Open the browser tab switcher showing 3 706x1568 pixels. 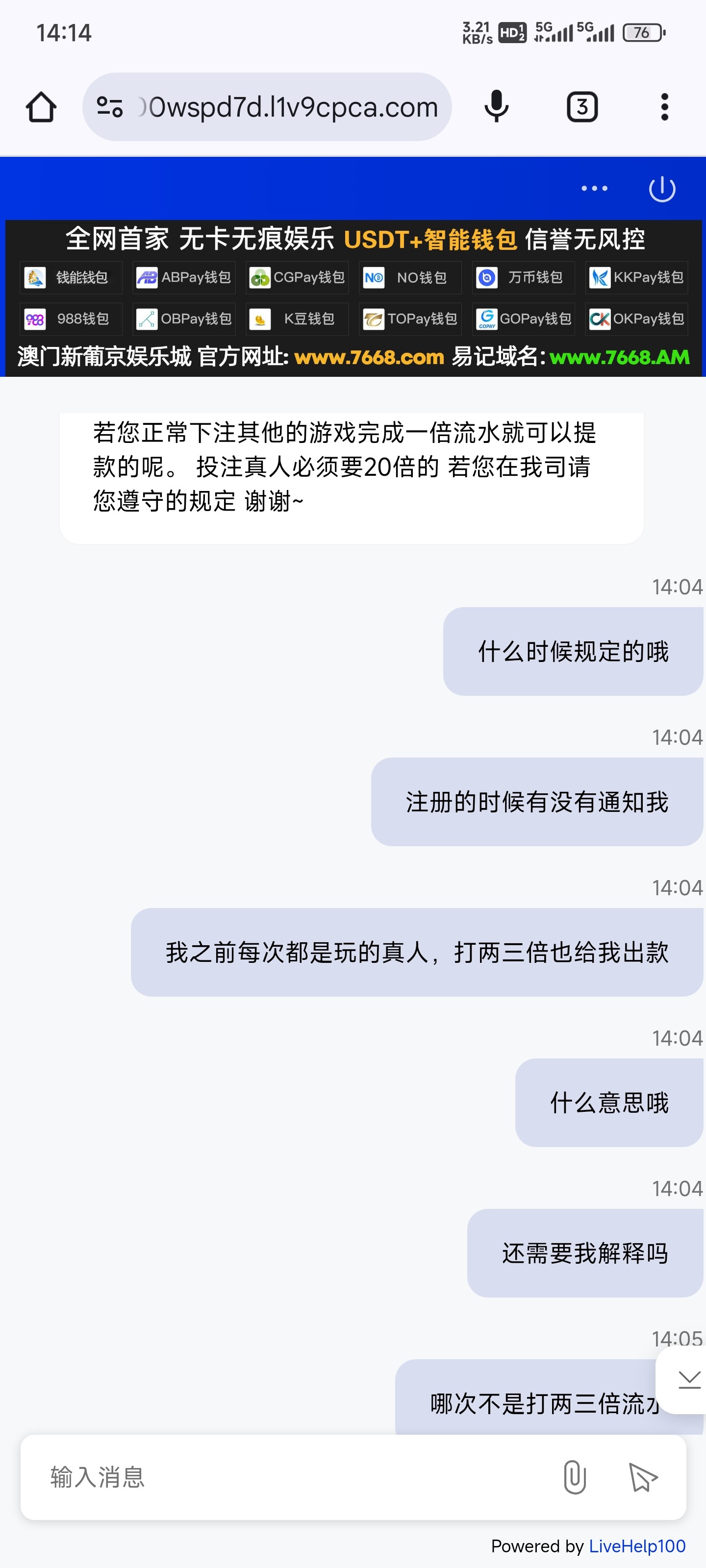click(582, 106)
